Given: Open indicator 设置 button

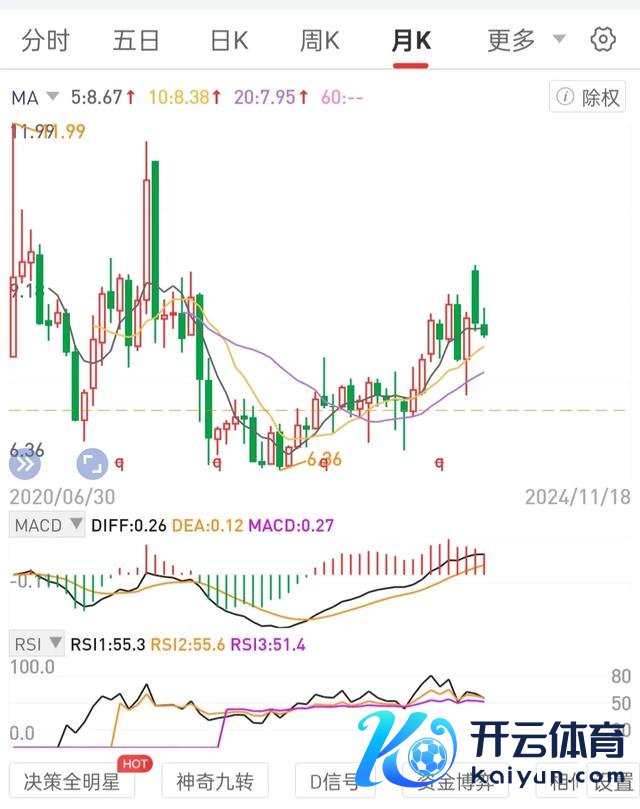Looking at the screenshot, I should point(613,782).
